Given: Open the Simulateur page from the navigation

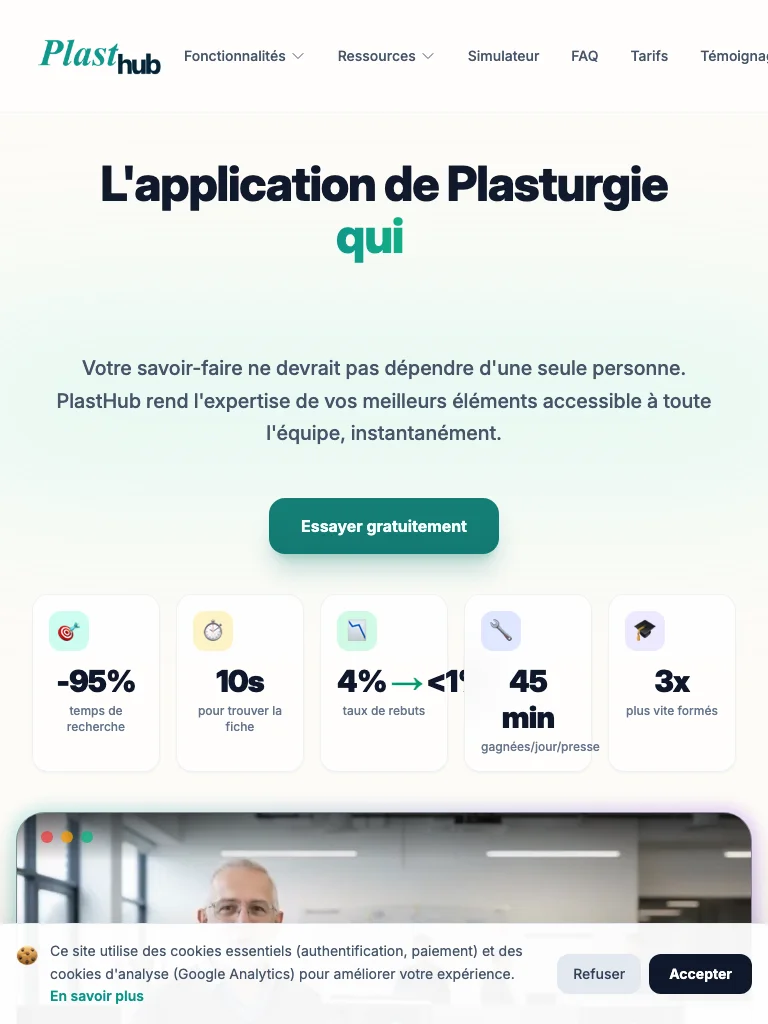Looking at the screenshot, I should point(503,56).
